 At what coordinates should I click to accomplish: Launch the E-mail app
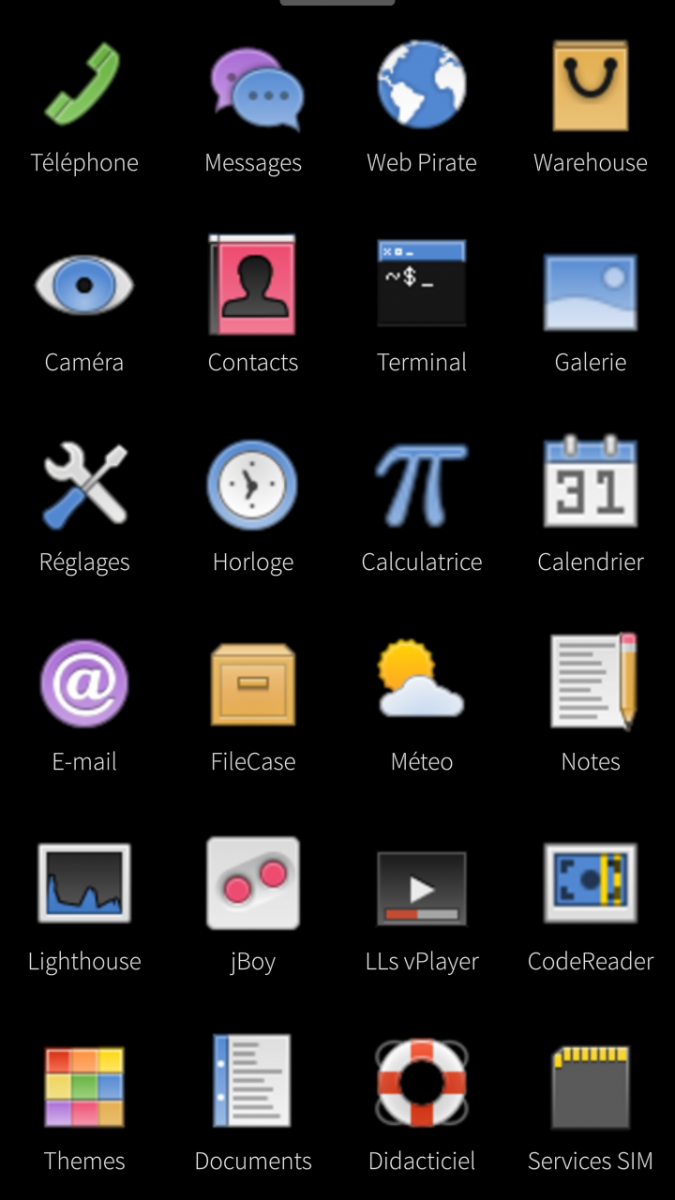(84, 685)
